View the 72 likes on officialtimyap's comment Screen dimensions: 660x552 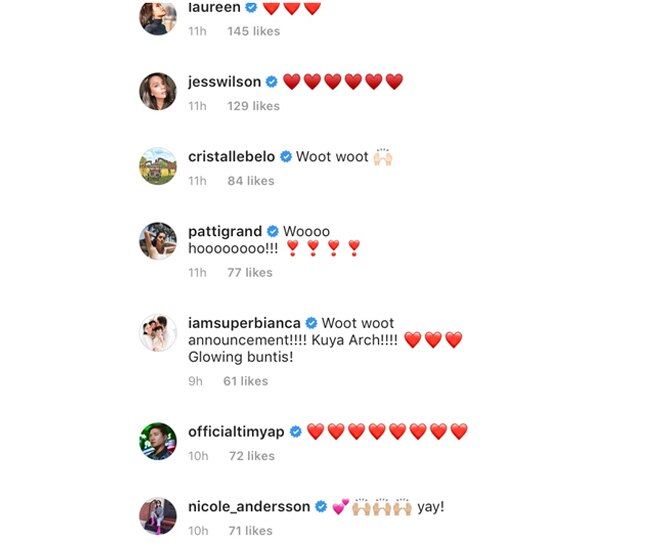click(x=251, y=456)
